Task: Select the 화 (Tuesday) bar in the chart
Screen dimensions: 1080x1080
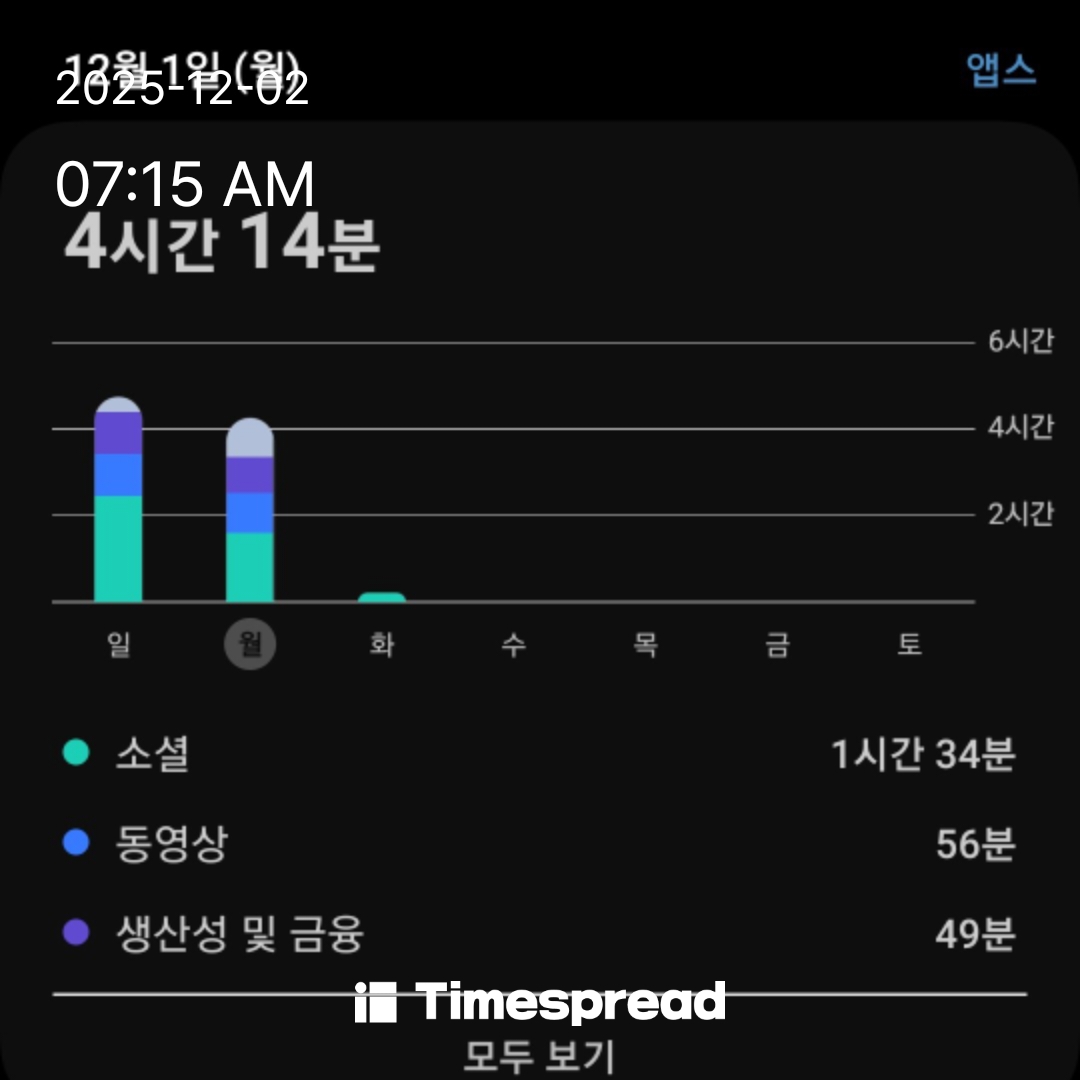Action: click(x=382, y=597)
